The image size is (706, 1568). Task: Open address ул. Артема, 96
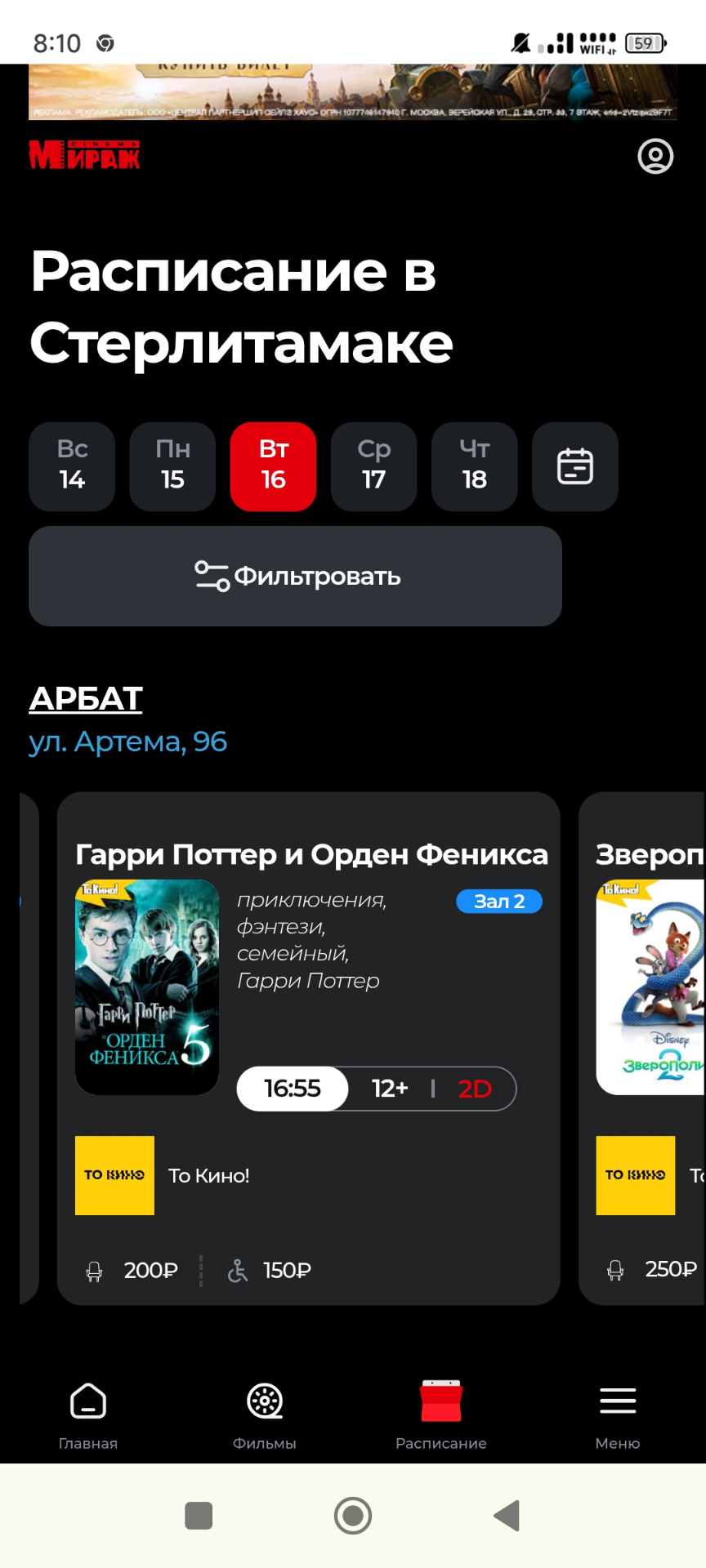128,742
